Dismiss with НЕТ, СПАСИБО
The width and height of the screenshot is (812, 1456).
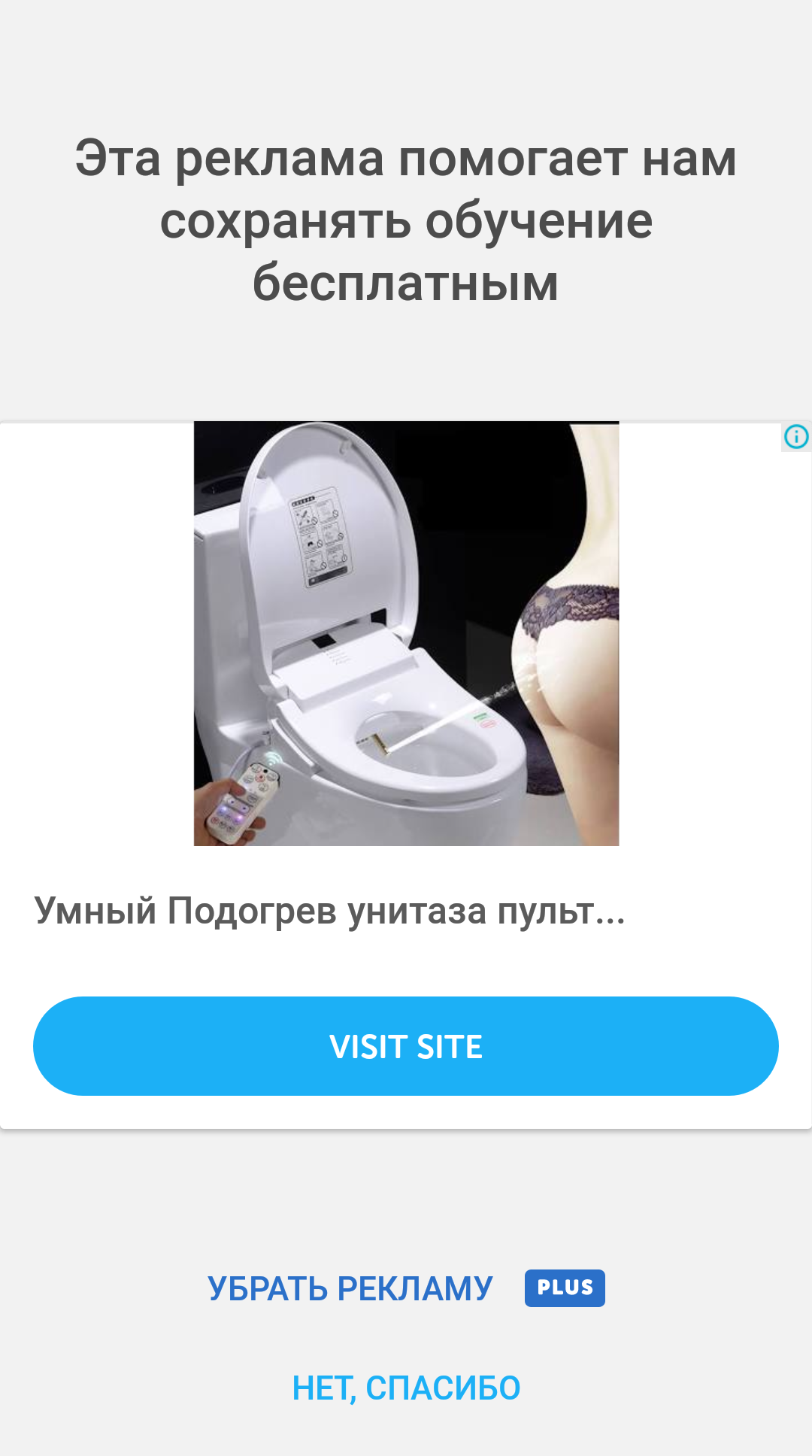pyautogui.click(x=406, y=1388)
